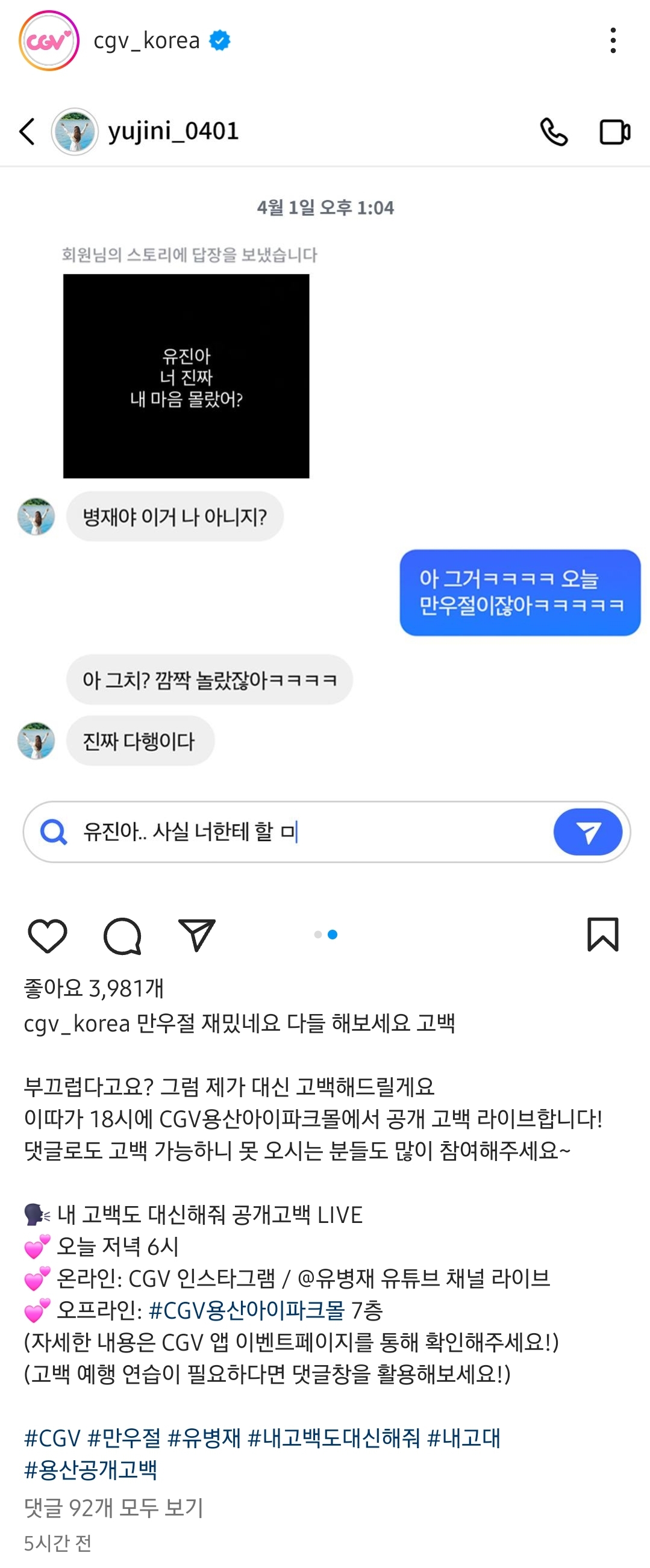Open the #내고대 hashtag
Viewport: 650px width, 1568px height.
click(464, 1438)
